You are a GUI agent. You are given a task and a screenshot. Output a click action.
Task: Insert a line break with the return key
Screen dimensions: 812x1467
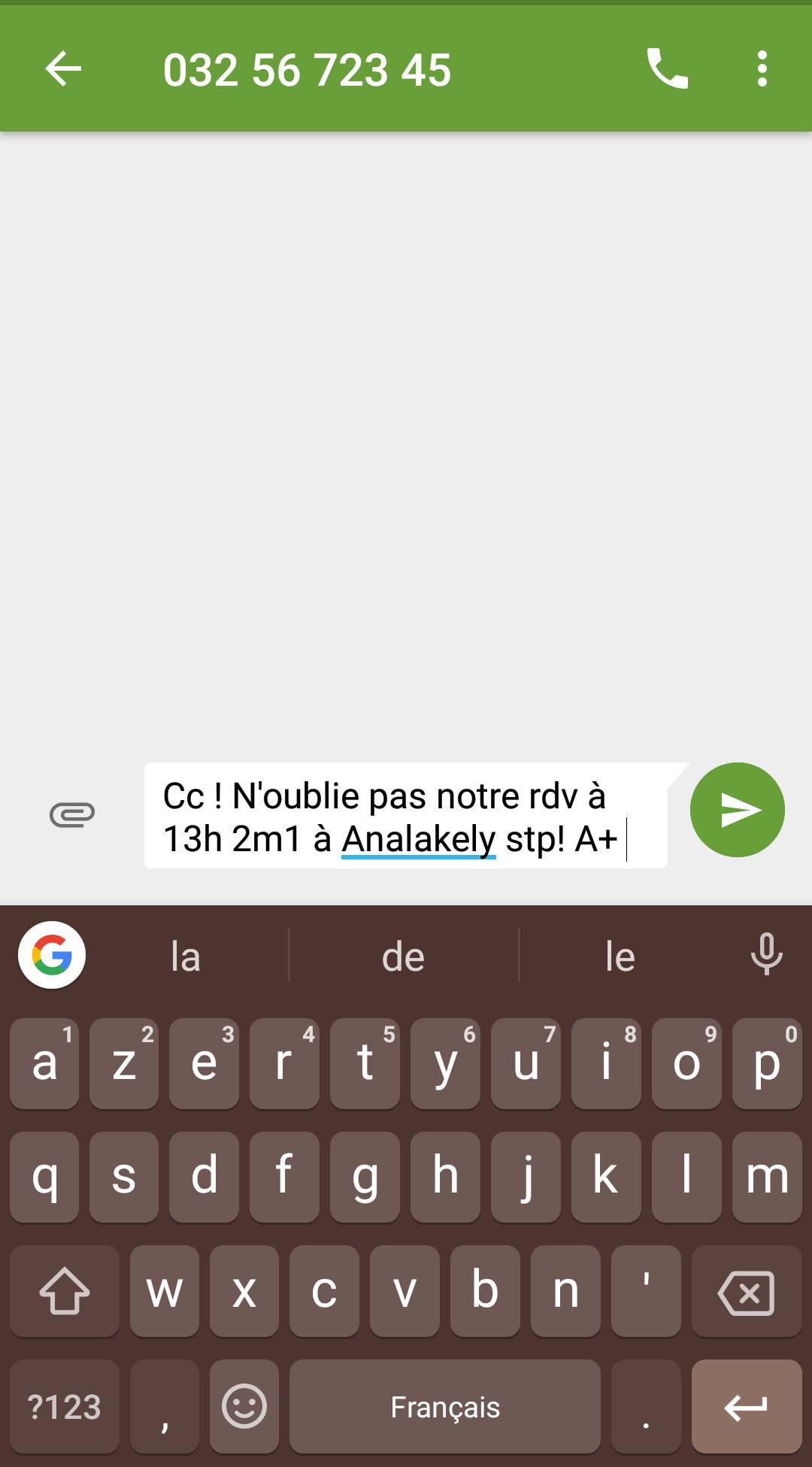(x=746, y=1406)
